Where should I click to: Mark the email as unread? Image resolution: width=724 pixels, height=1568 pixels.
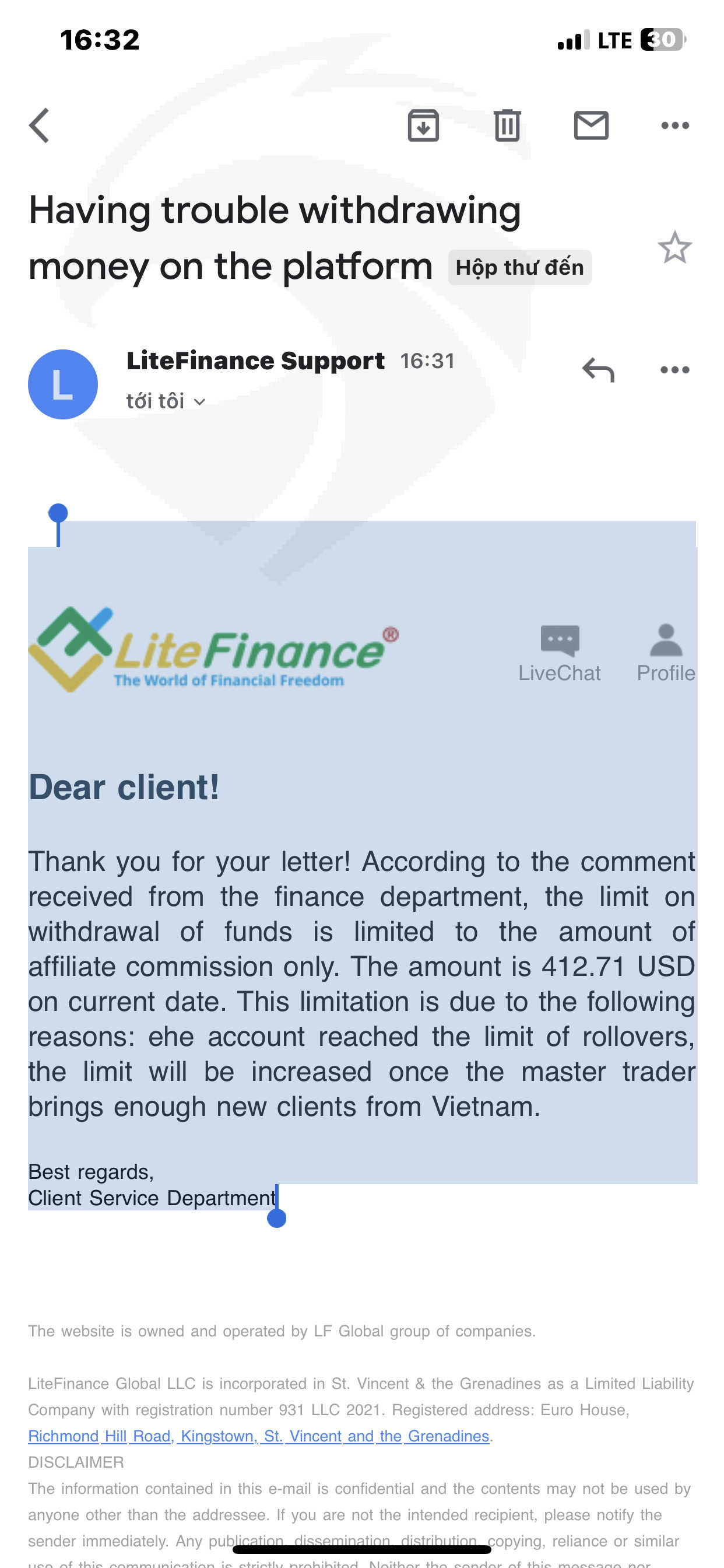coord(591,125)
